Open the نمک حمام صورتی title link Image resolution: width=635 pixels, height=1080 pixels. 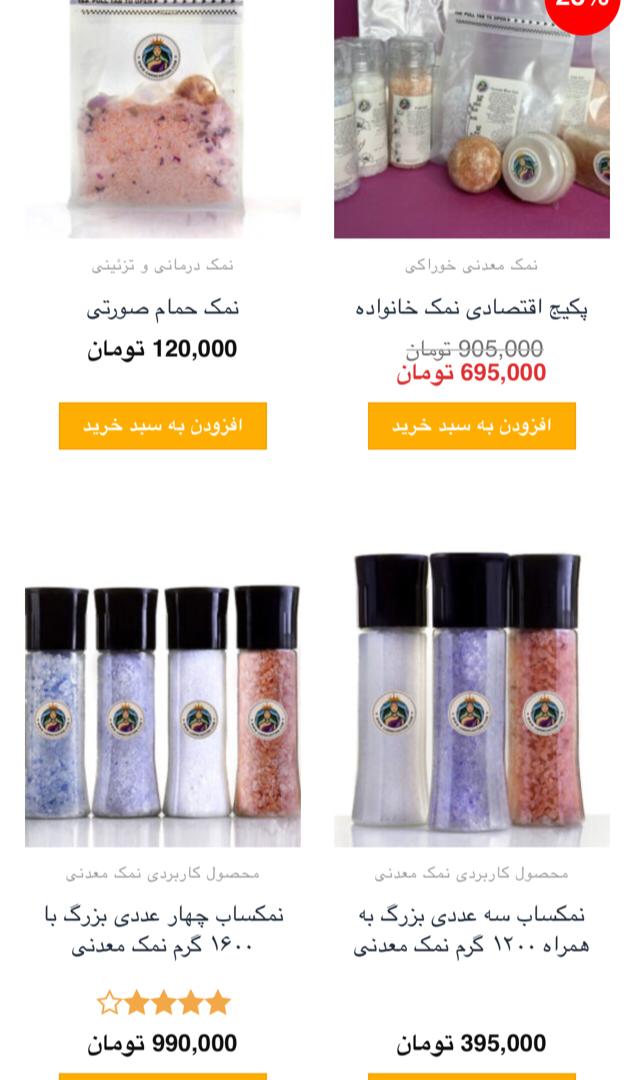[x=163, y=308]
